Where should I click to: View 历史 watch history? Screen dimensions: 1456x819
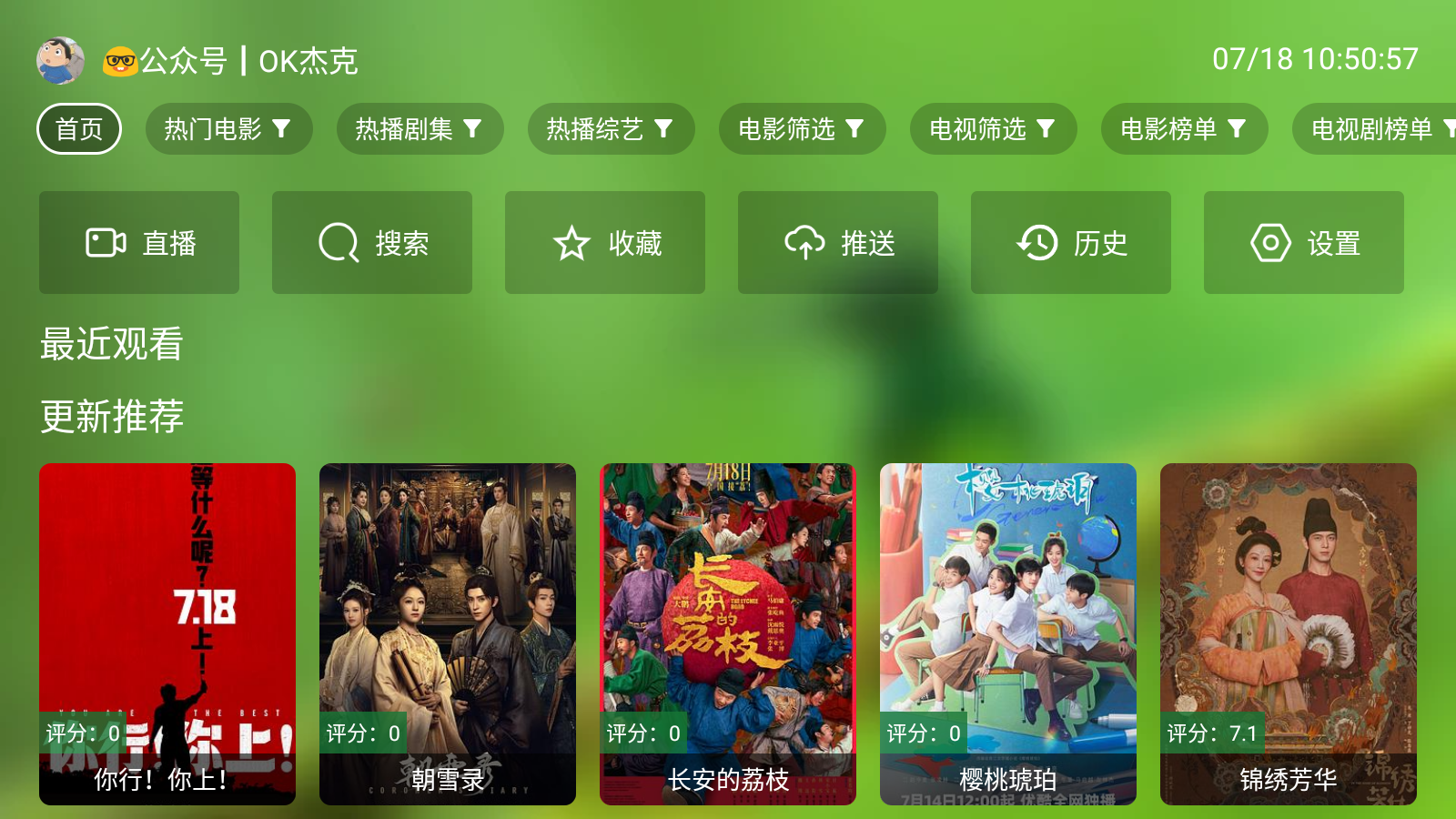click(x=1071, y=243)
